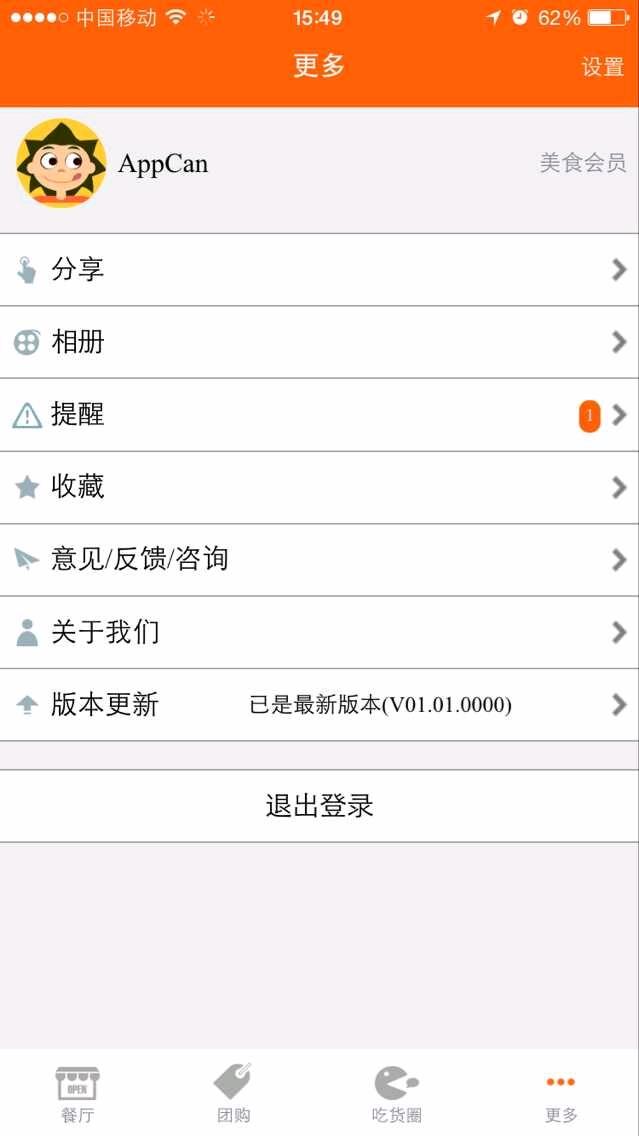Open the 分享 row
639x1136 pixels.
[320, 270]
